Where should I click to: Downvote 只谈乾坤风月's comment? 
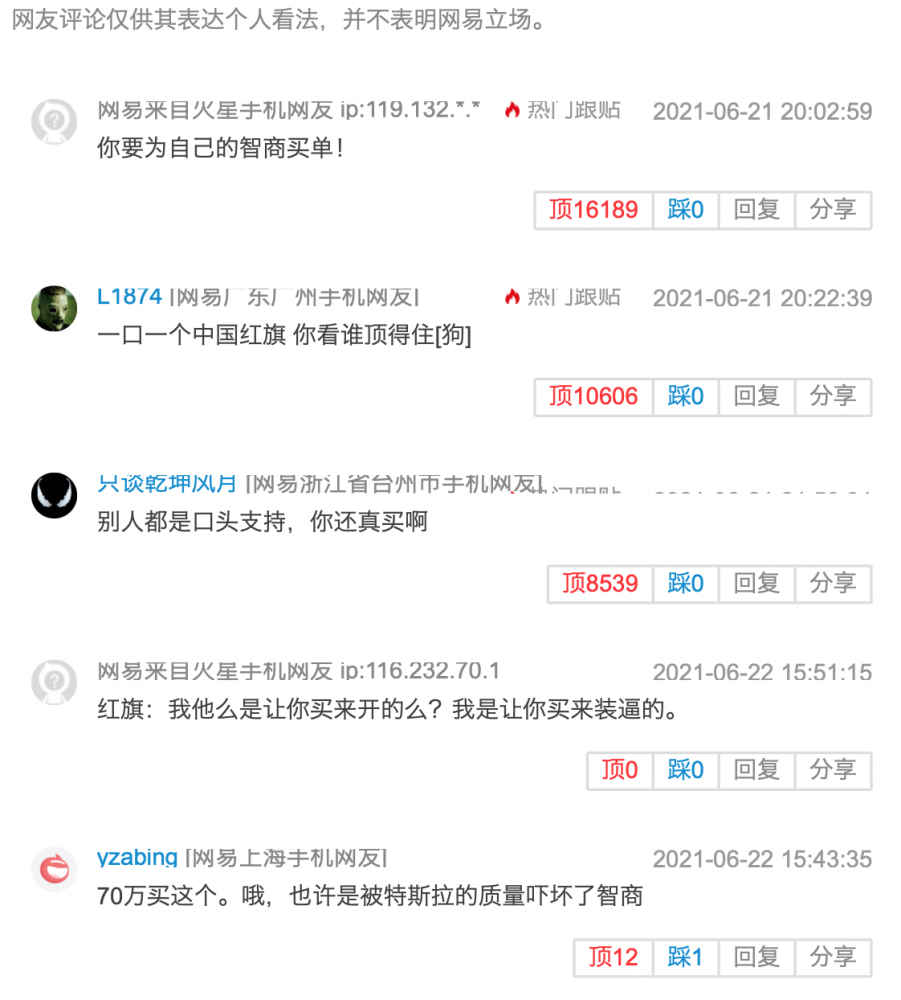click(x=685, y=584)
